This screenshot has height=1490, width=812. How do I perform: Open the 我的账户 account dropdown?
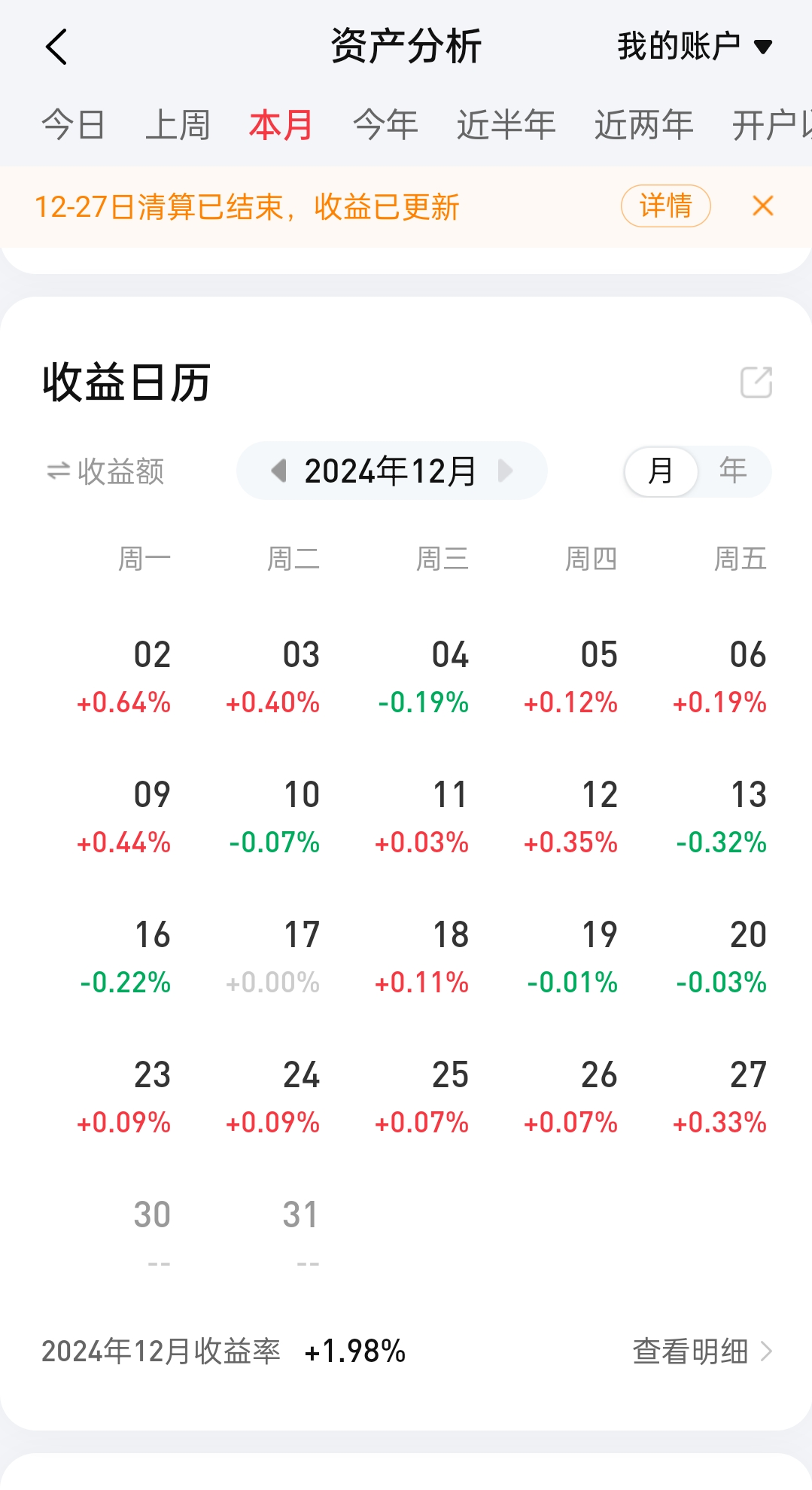click(x=694, y=47)
